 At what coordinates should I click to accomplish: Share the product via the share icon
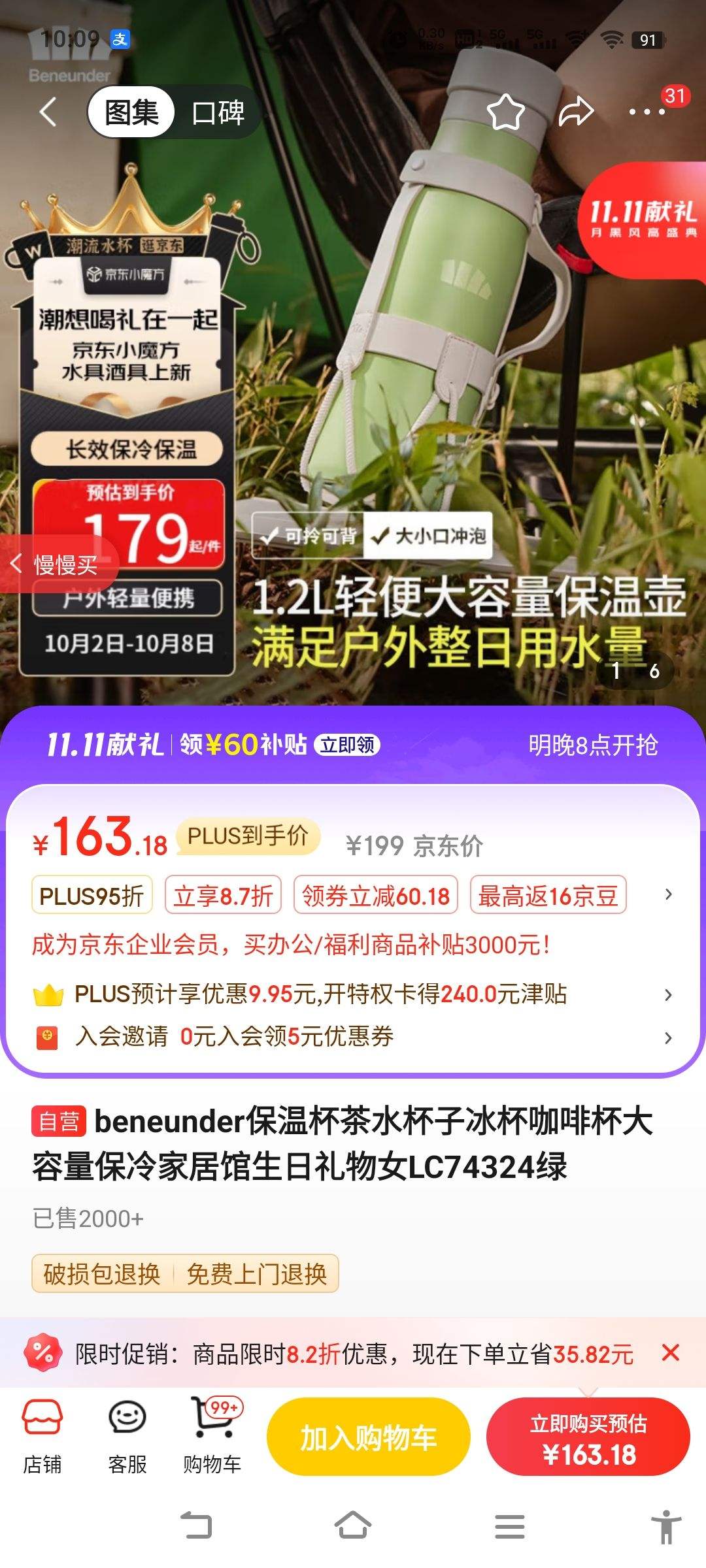(x=576, y=112)
